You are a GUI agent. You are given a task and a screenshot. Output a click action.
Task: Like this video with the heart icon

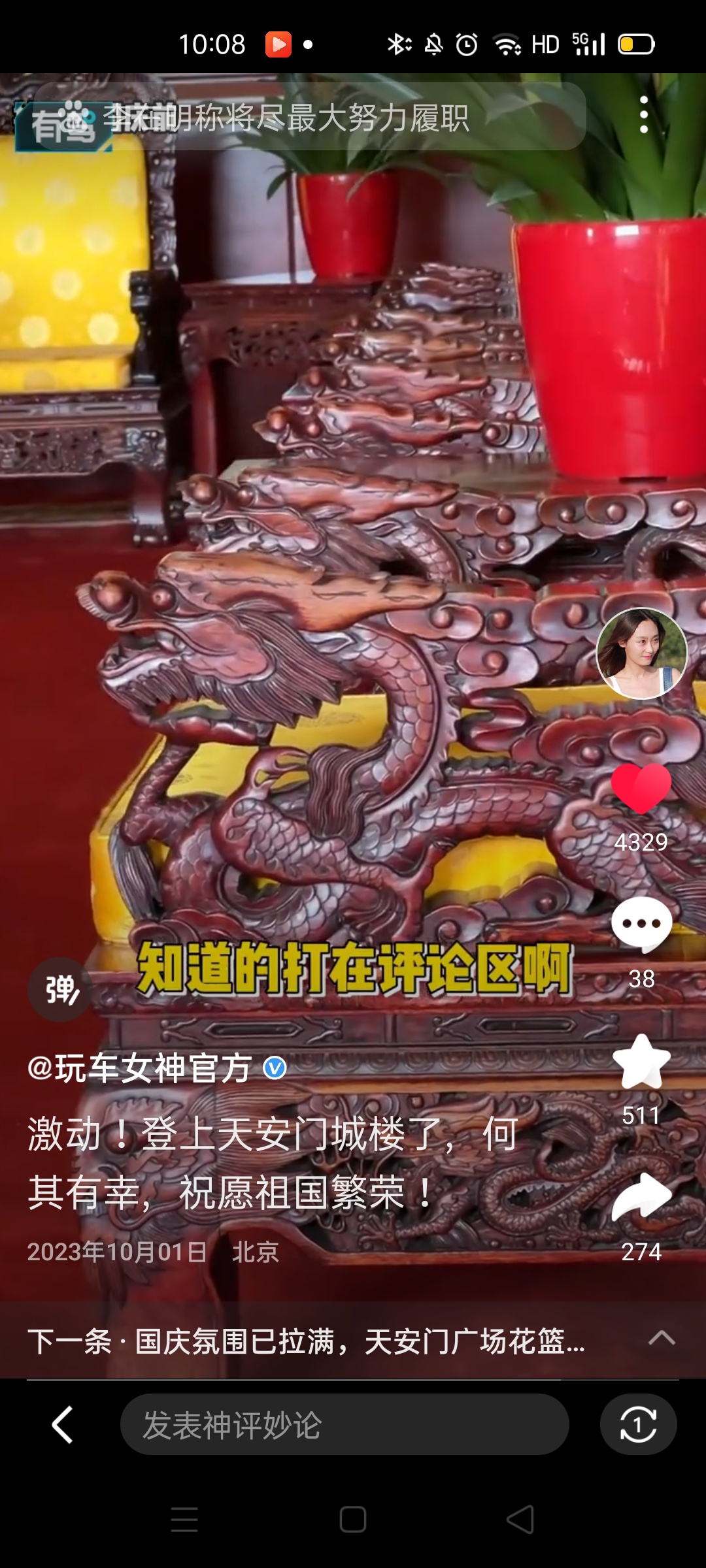click(x=641, y=789)
